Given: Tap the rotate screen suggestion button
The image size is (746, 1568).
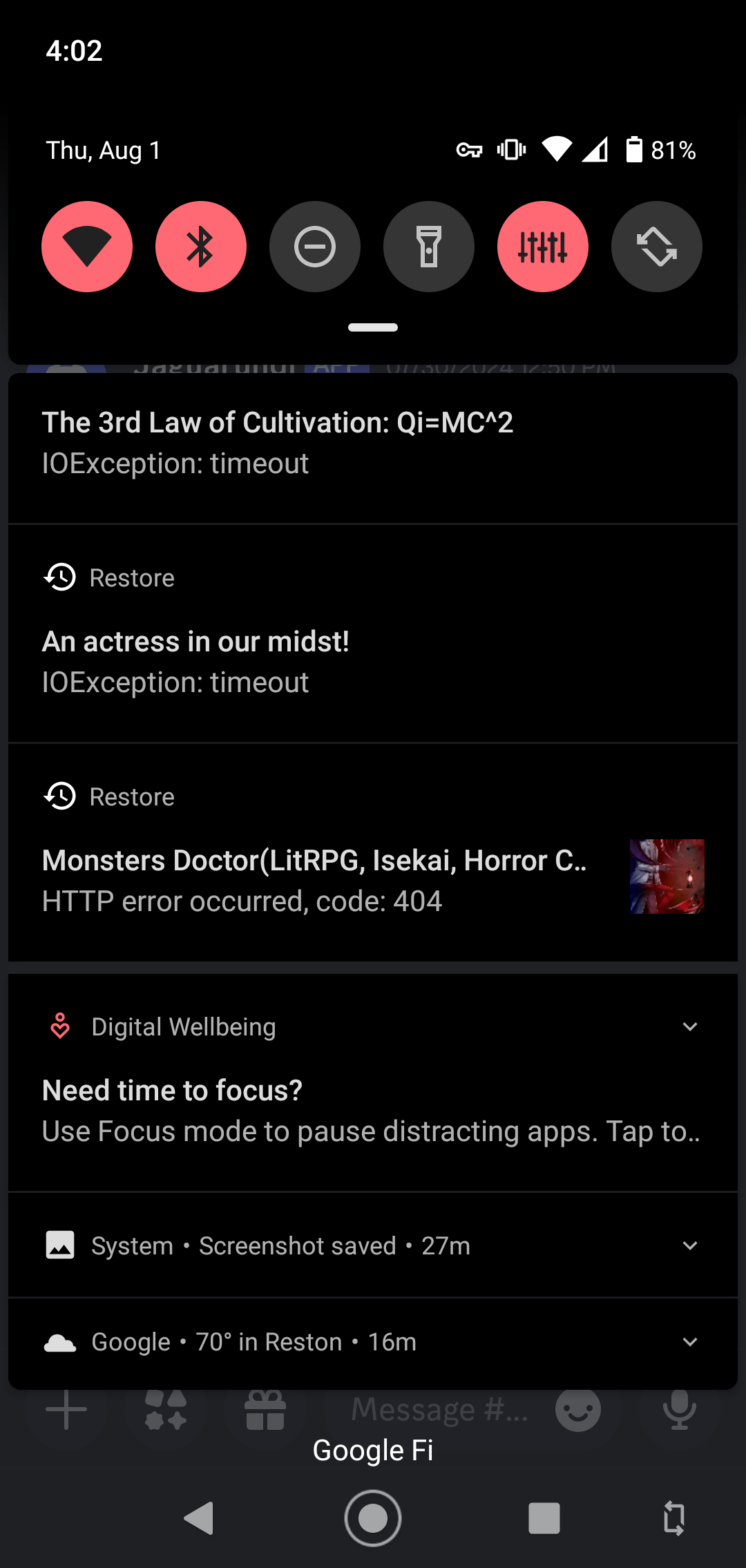Looking at the screenshot, I should click(x=673, y=1518).
